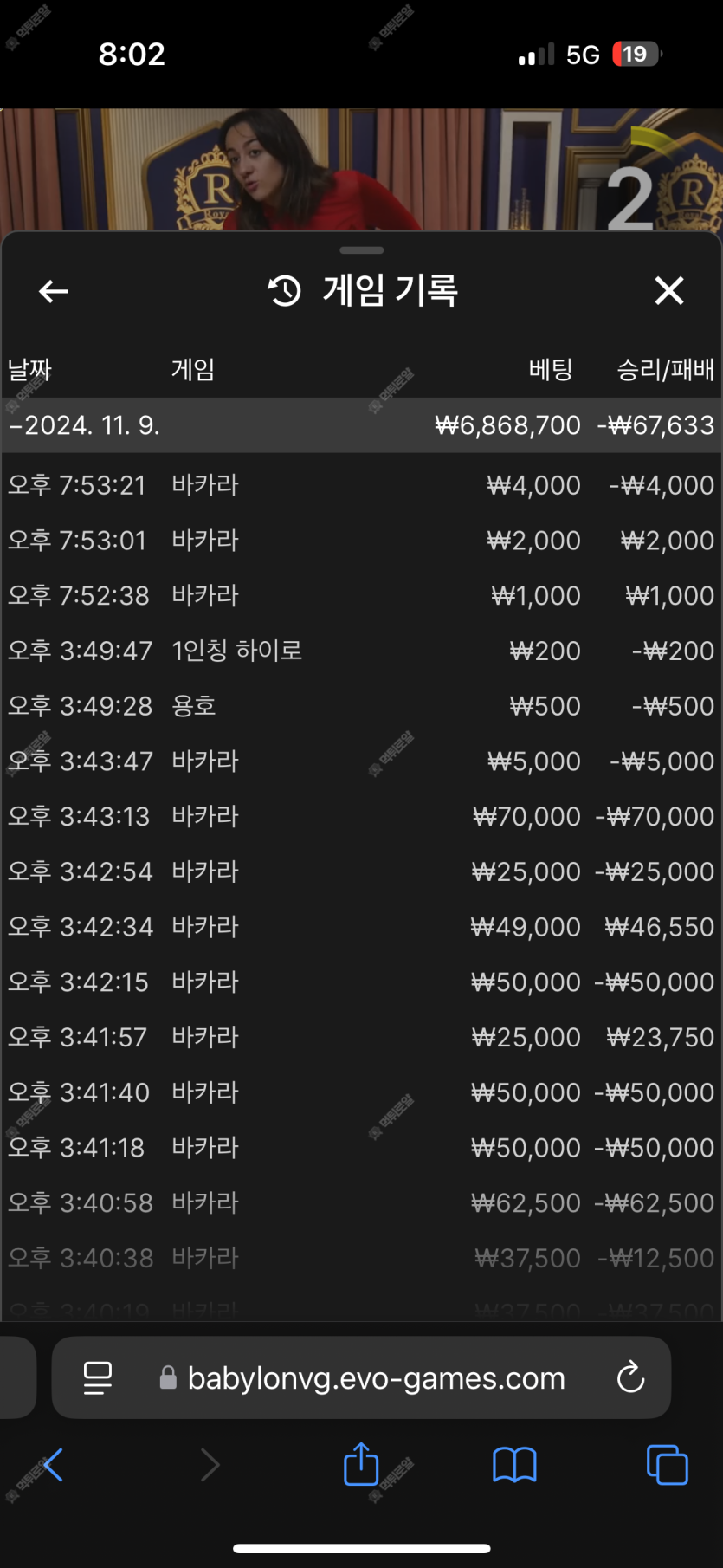Tap the babylonvg.evo-games.com address bar

362,1377
